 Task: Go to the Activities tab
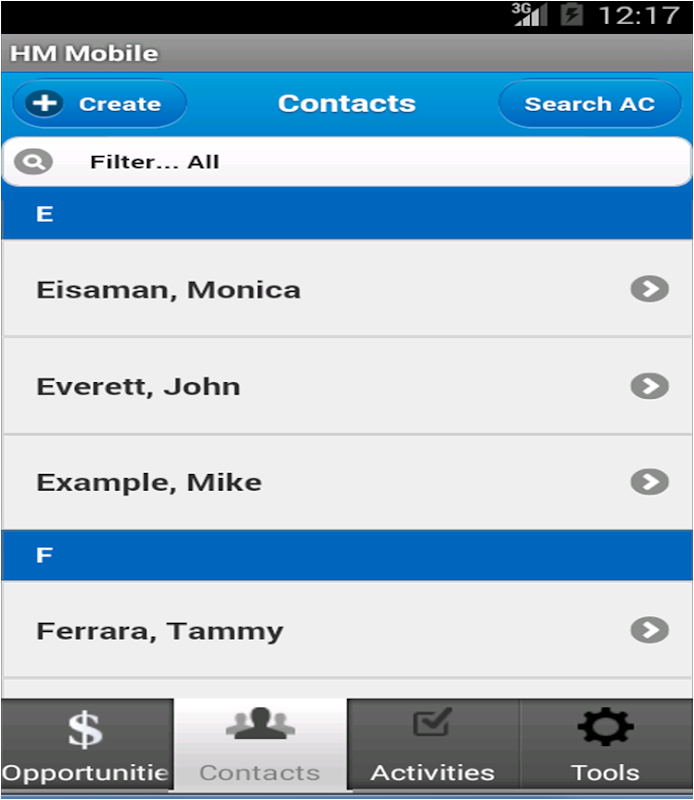[433, 744]
